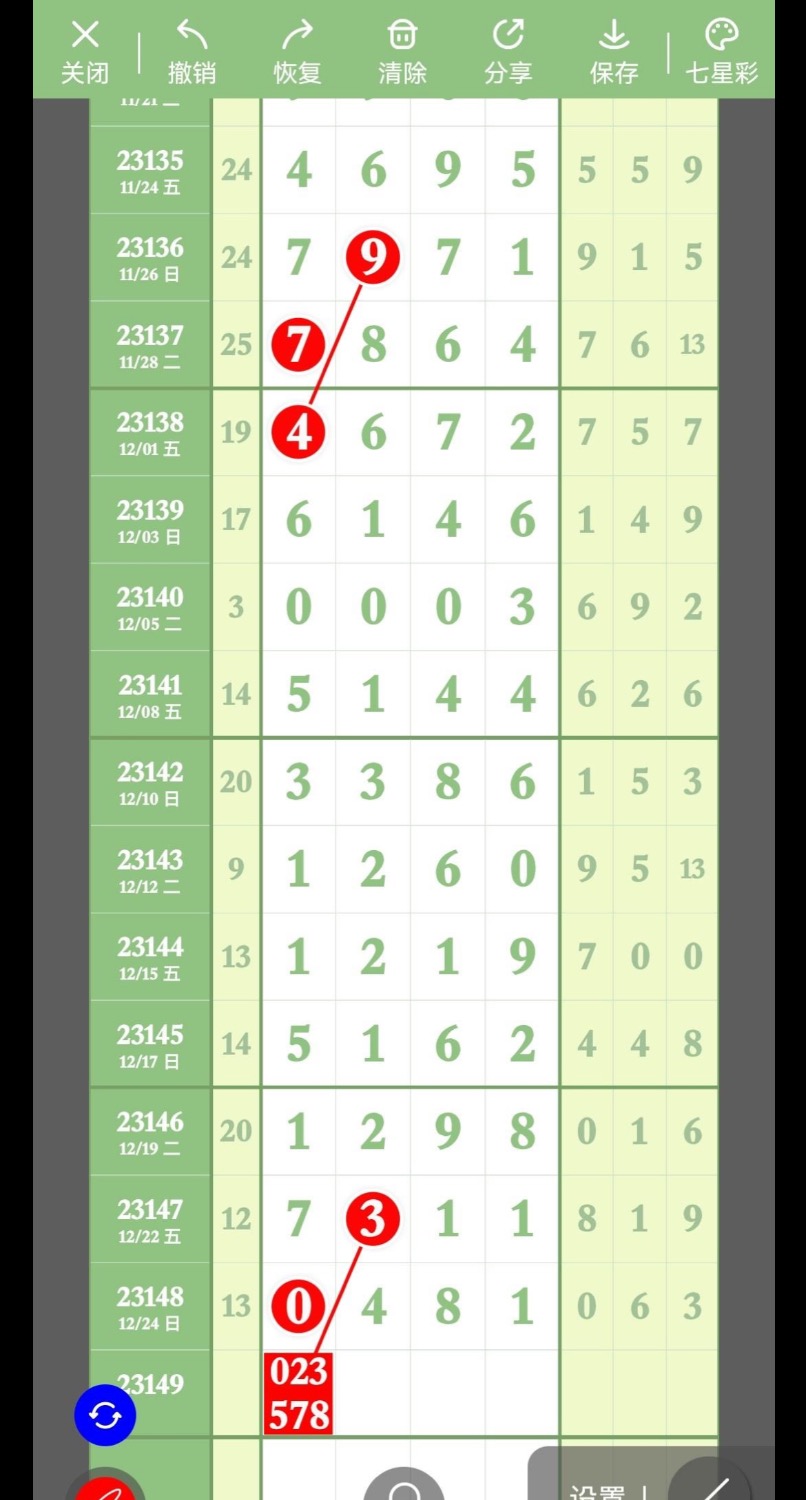
Task: Redo with the 恢复 button
Action: click(297, 51)
